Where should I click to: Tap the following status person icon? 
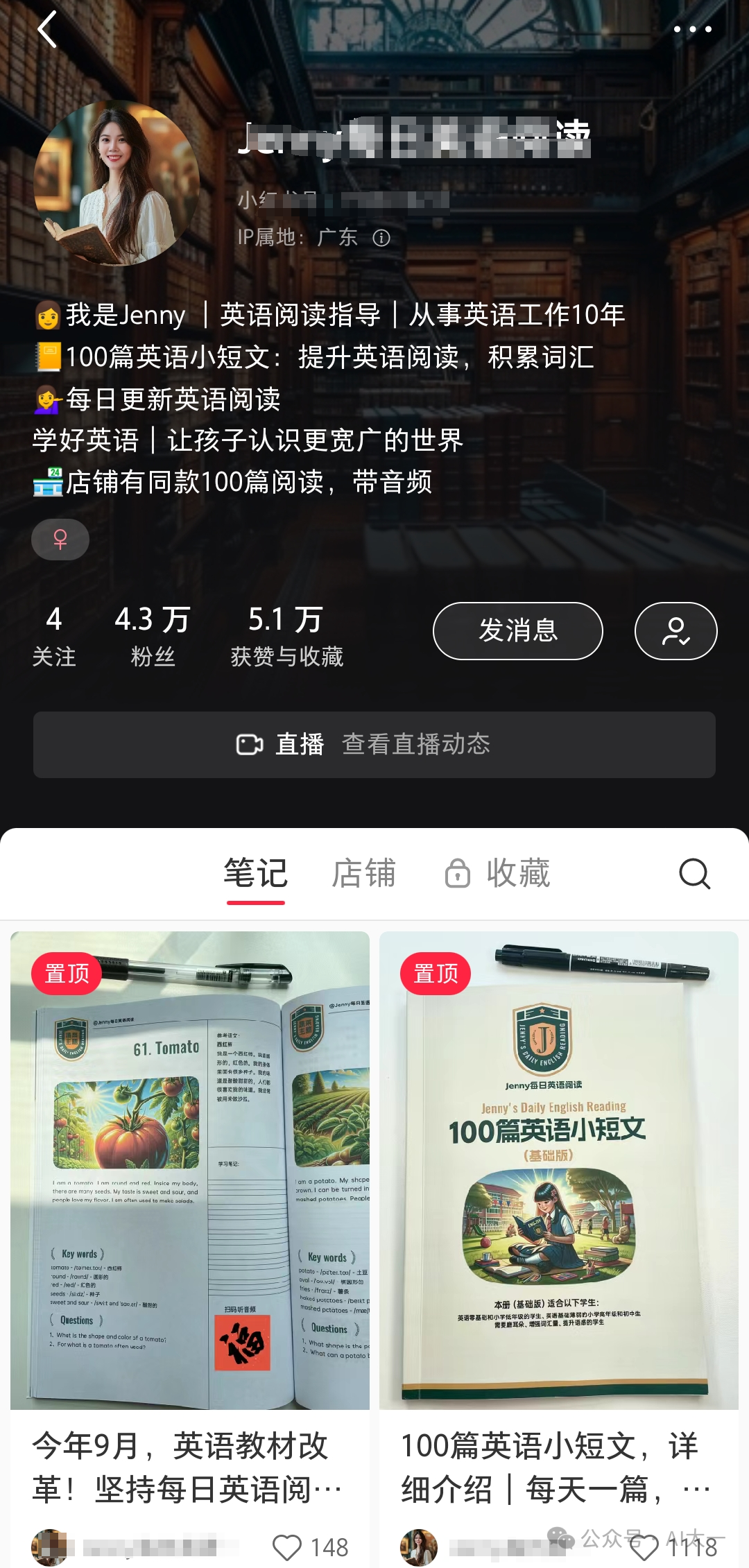(x=675, y=631)
